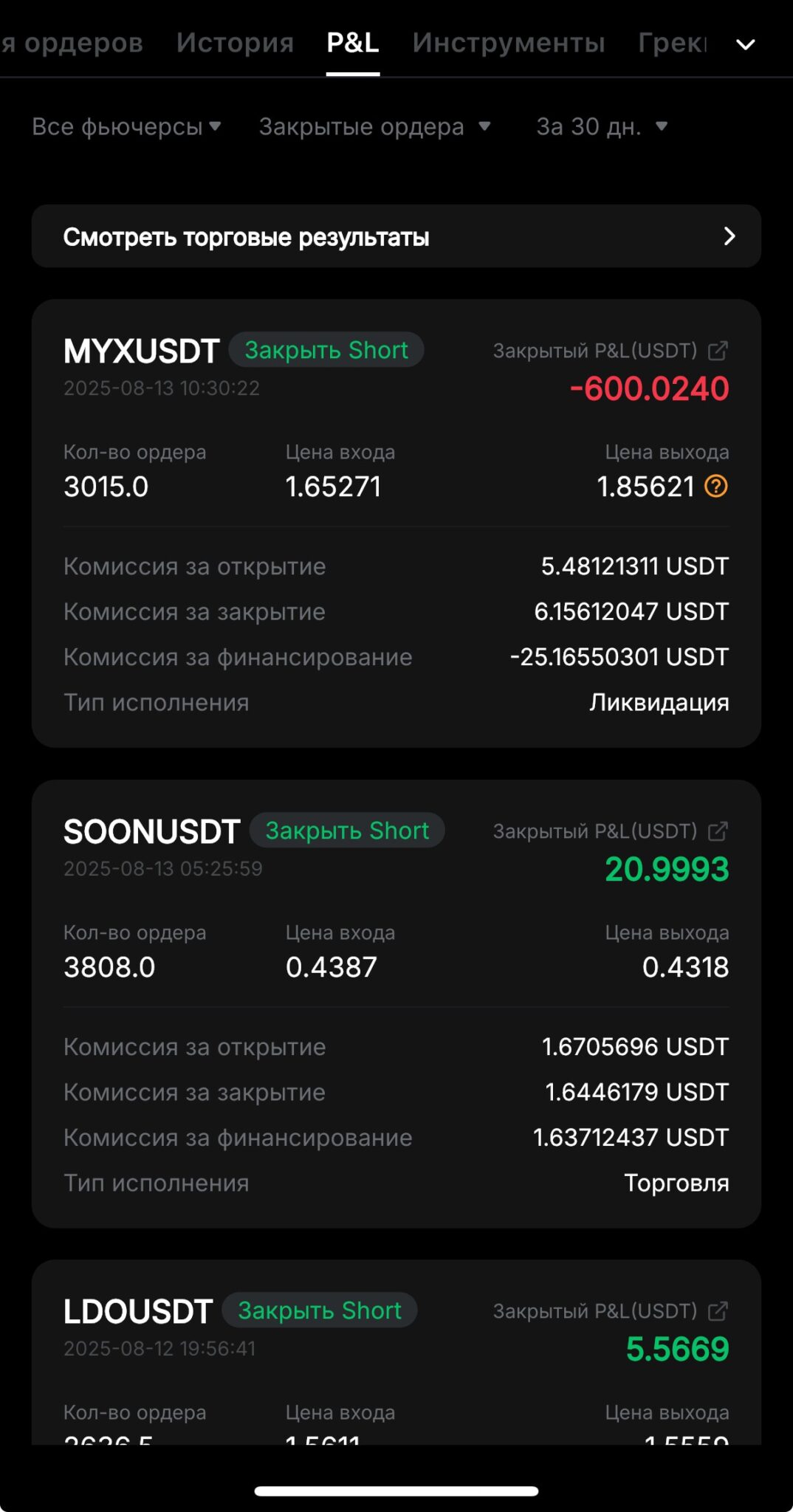Tap the question icon by MYXUSDT exit price
793x1512 pixels.
coord(716,486)
